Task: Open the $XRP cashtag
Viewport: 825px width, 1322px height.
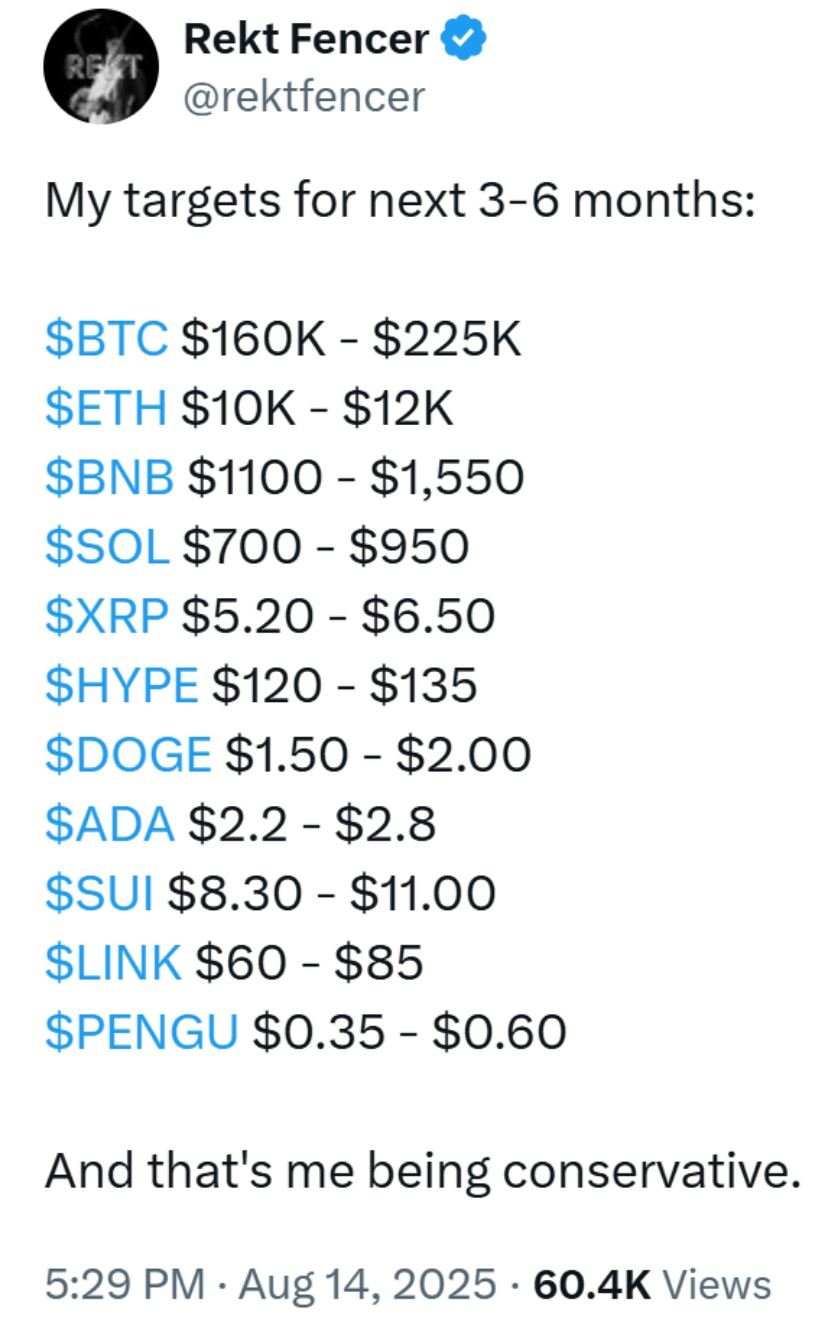Action: point(107,615)
